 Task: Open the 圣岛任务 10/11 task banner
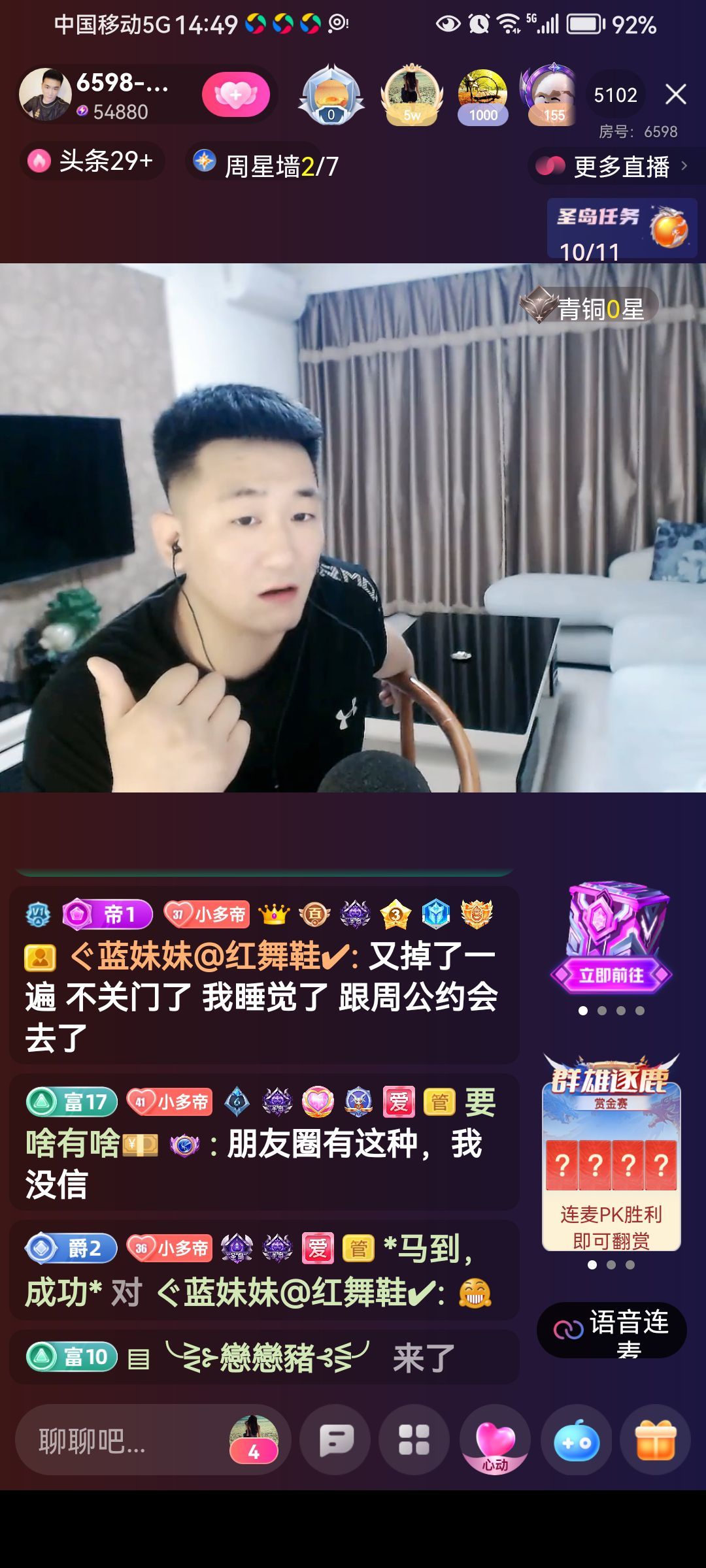(x=621, y=229)
